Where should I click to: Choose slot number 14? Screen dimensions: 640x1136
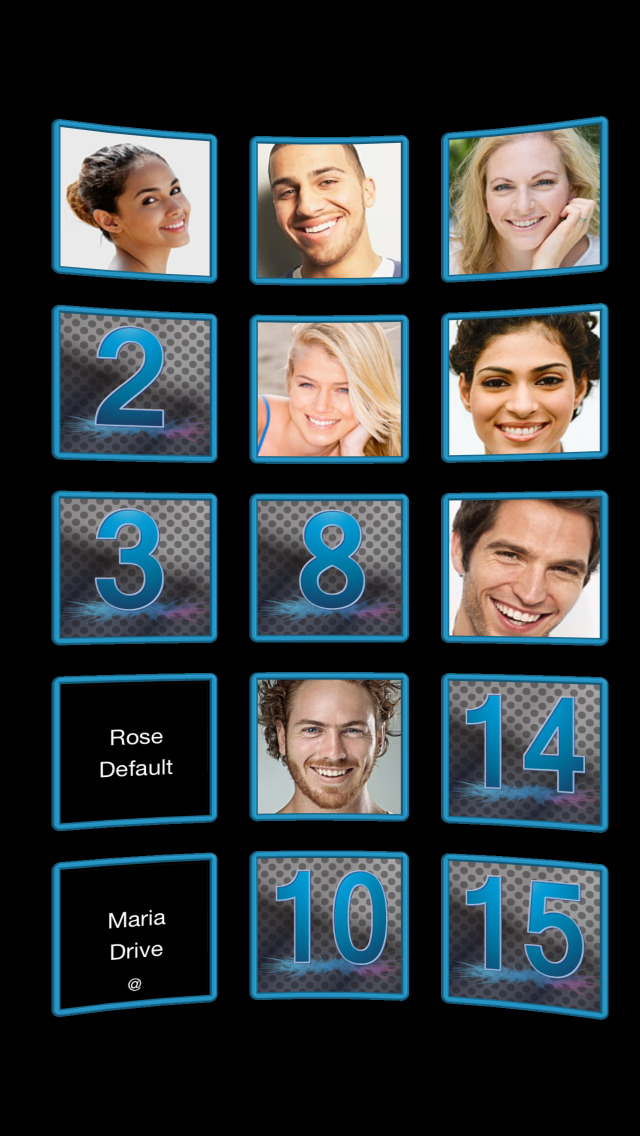524,752
